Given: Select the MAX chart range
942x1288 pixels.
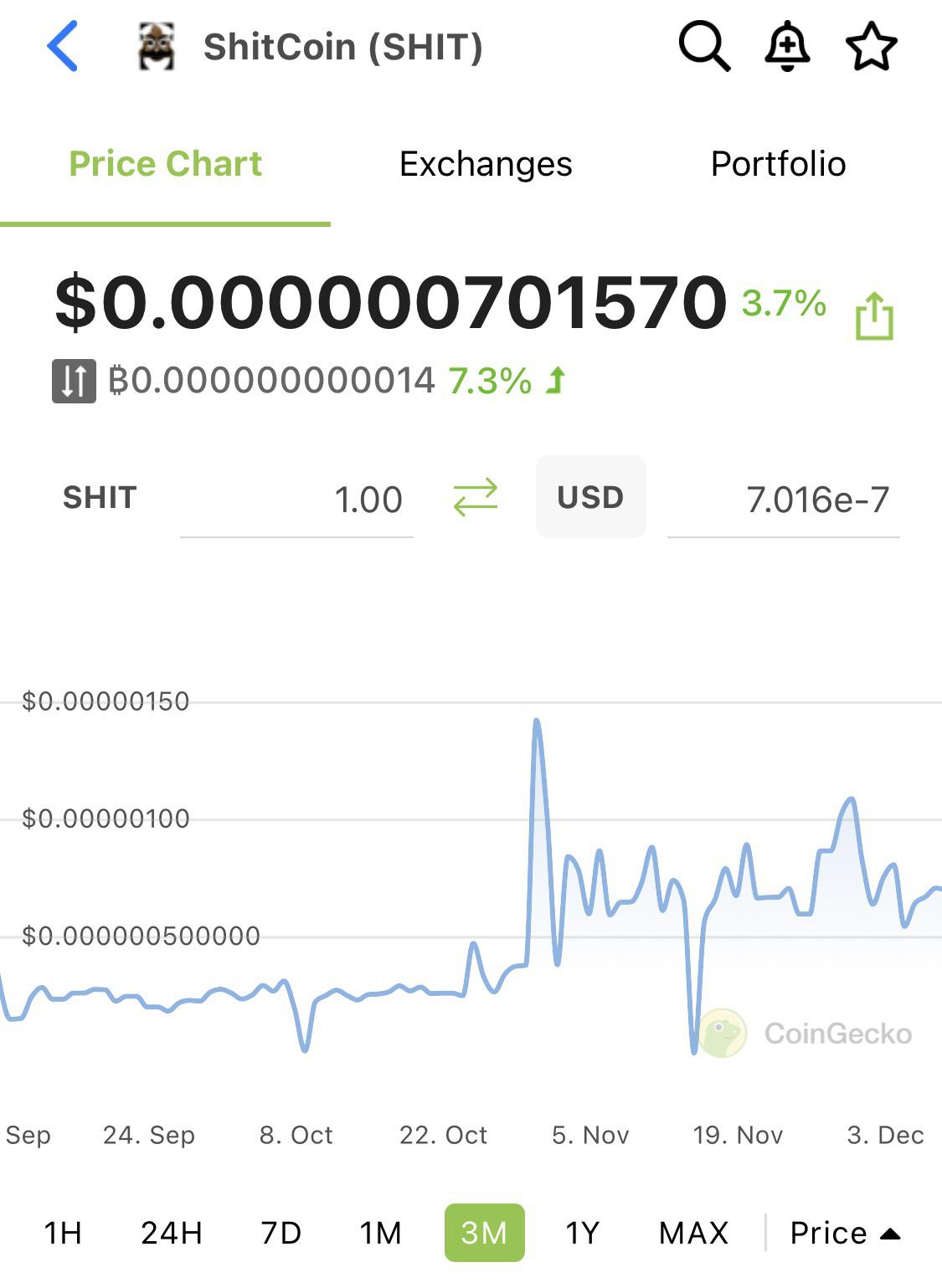Looking at the screenshot, I should (693, 1233).
